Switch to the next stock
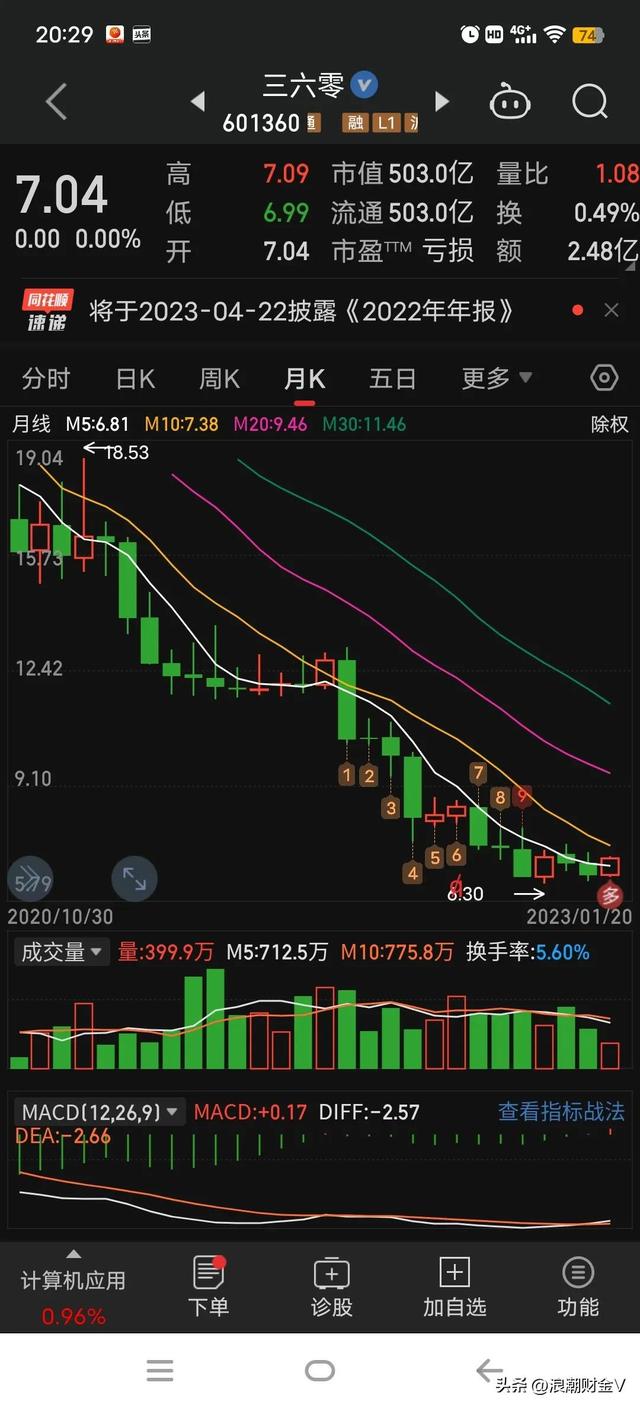 tap(442, 101)
